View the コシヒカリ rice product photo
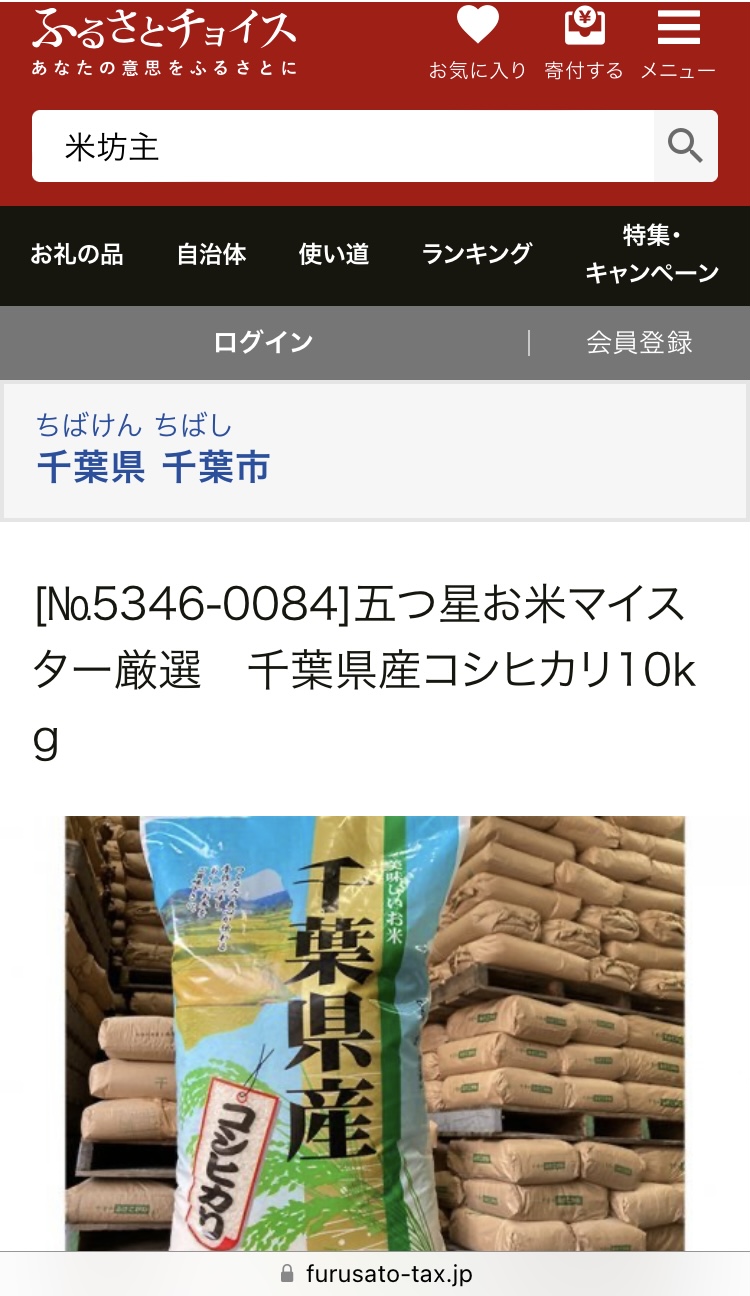The height and width of the screenshot is (1296, 750). (375, 1033)
